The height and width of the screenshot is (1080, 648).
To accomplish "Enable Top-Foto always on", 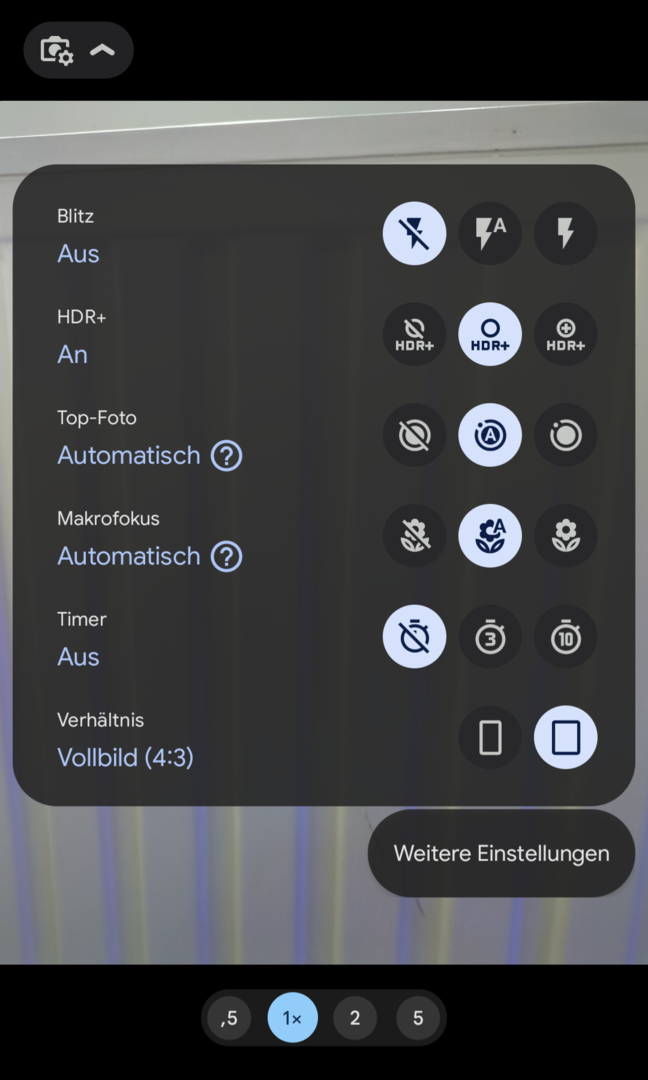I will coord(566,435).
